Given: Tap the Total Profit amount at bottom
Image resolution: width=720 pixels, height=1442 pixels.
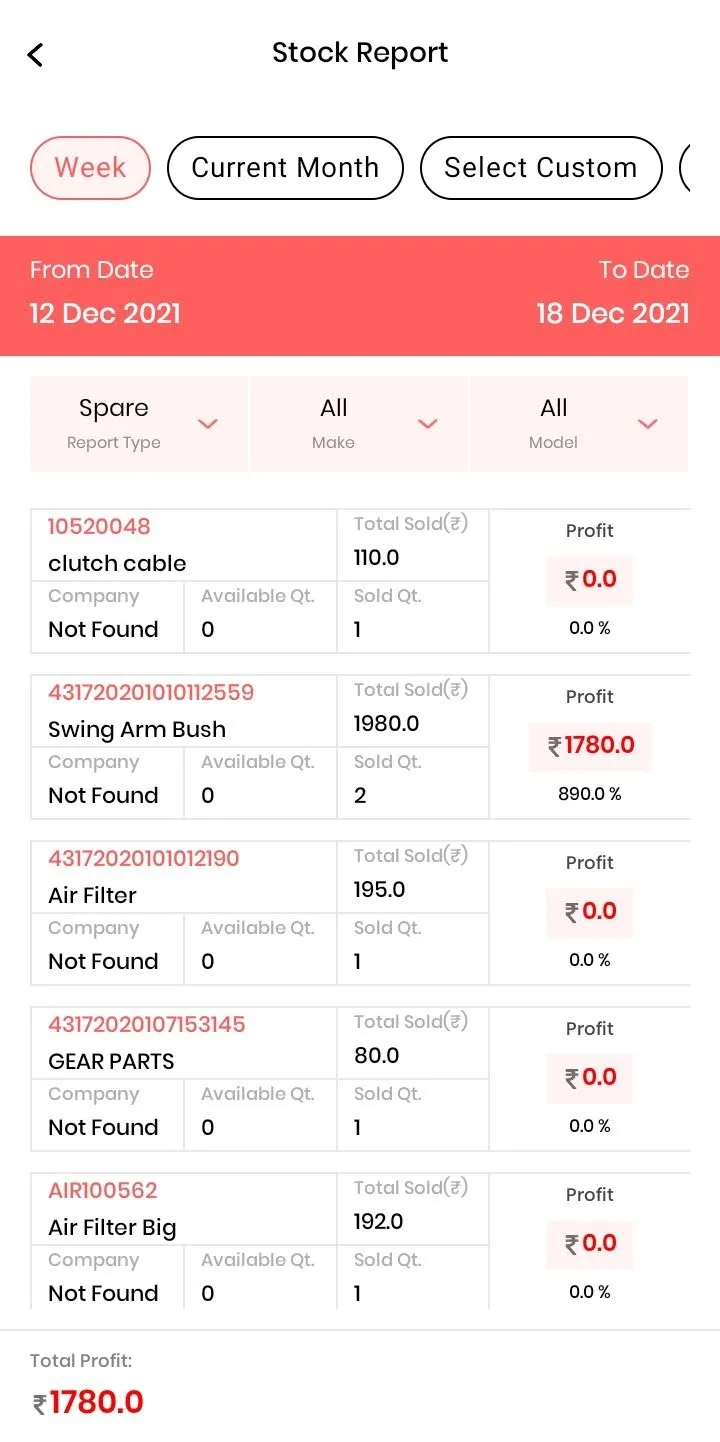Looking at the screenshot, I should click(88, 1401).
